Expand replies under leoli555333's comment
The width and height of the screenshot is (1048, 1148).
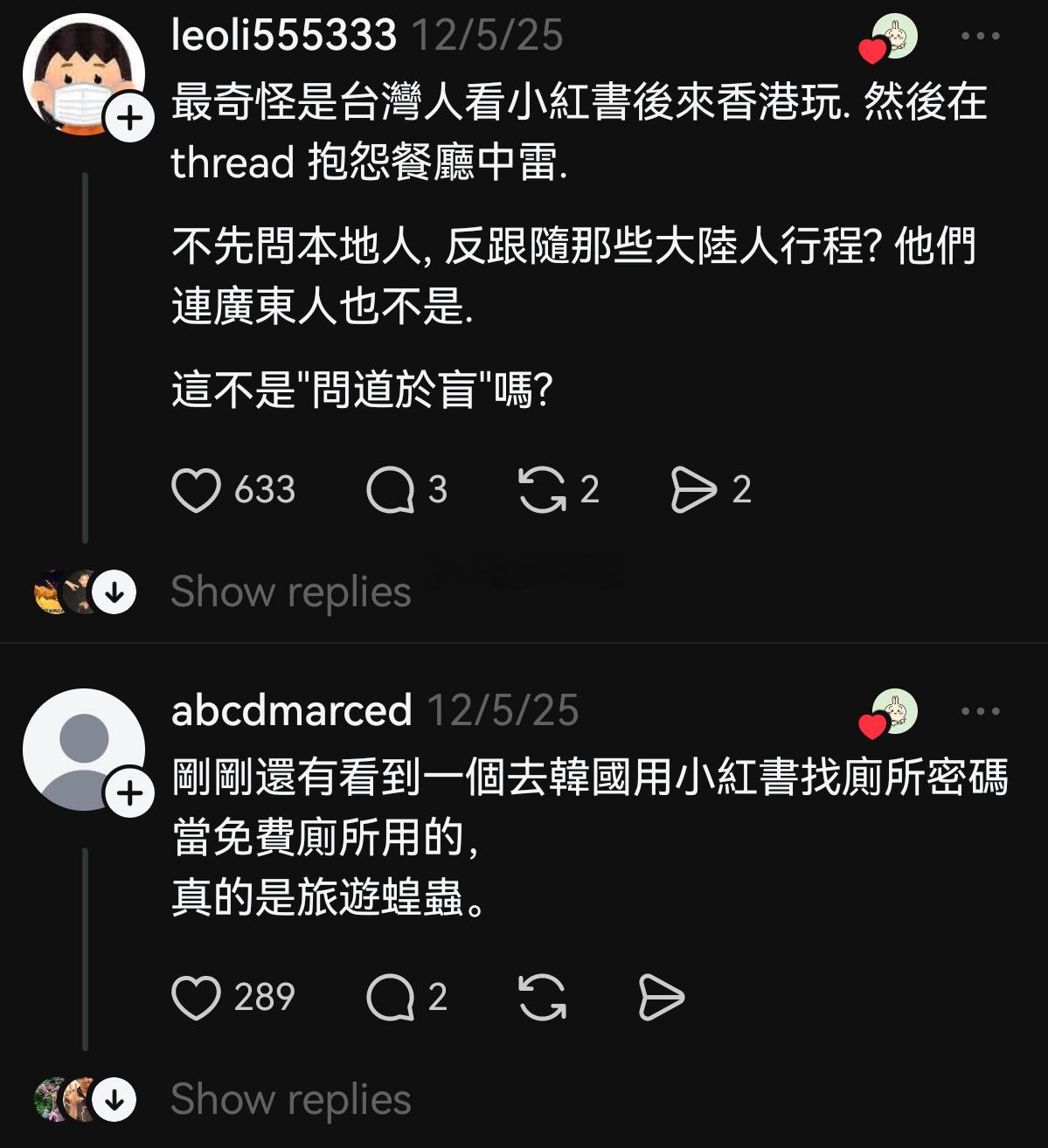coord(288,591)
